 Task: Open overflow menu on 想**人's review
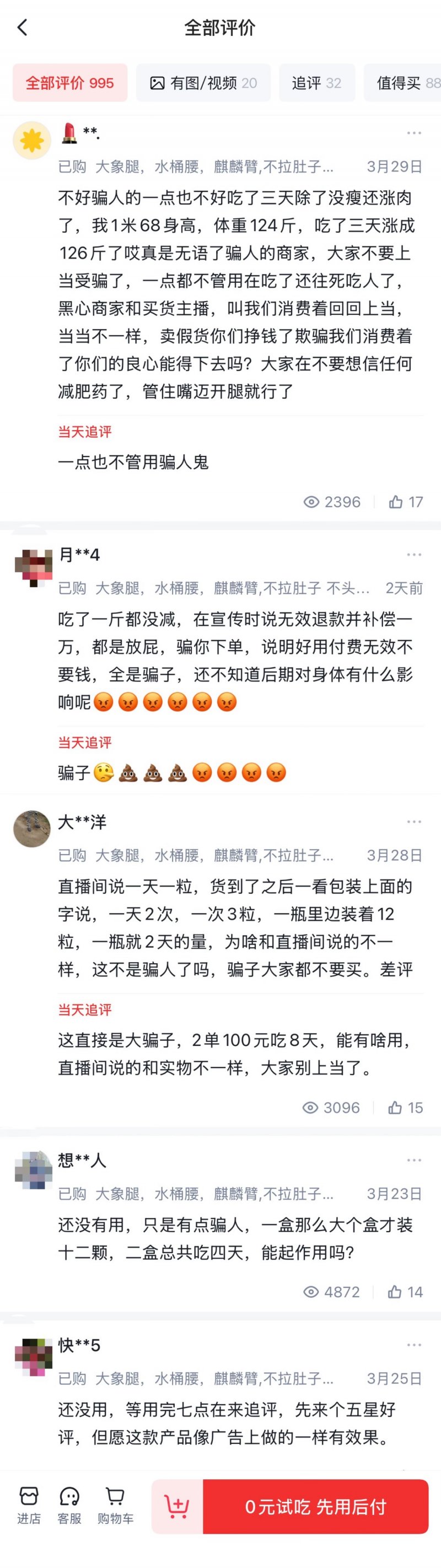pos(413,1160)
